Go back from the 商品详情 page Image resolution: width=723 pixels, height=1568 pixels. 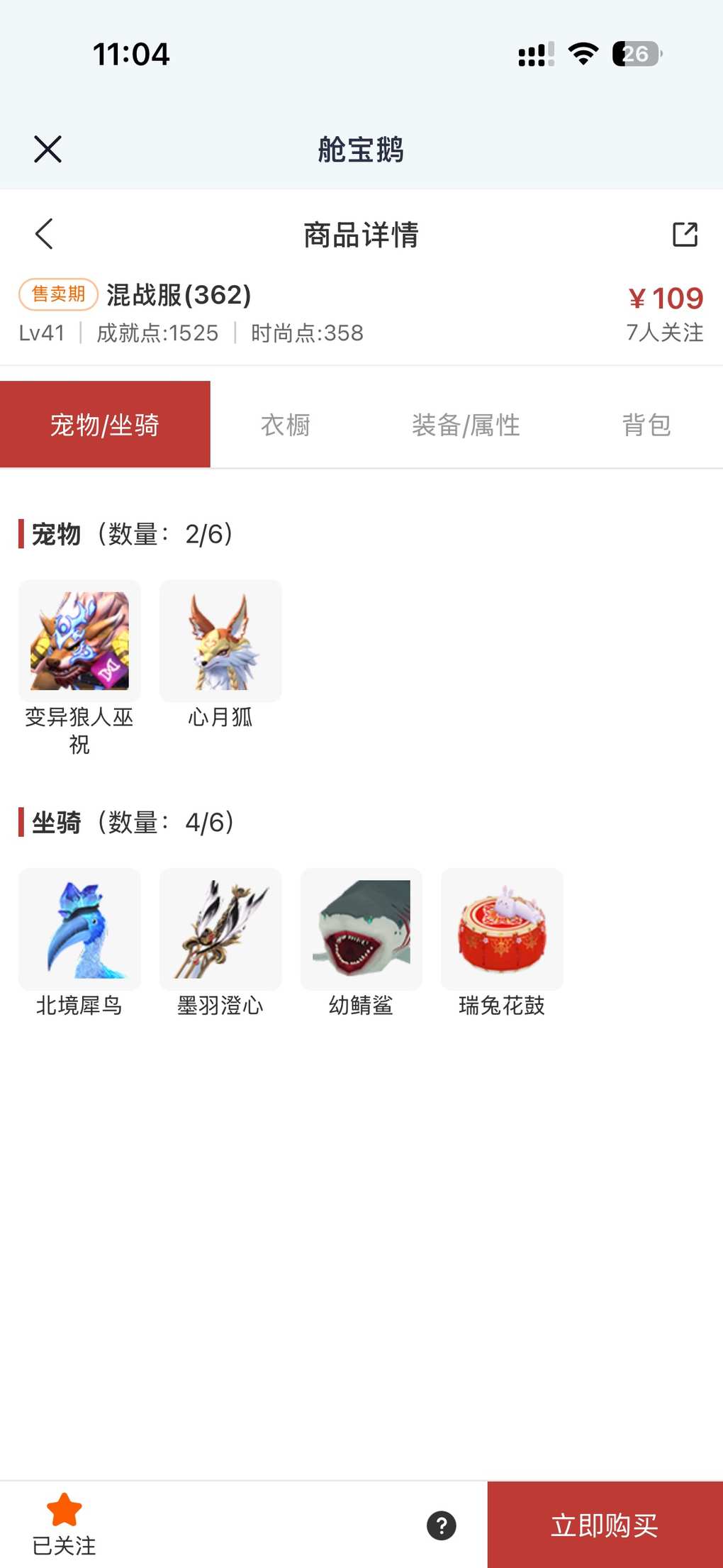(44, 234)
